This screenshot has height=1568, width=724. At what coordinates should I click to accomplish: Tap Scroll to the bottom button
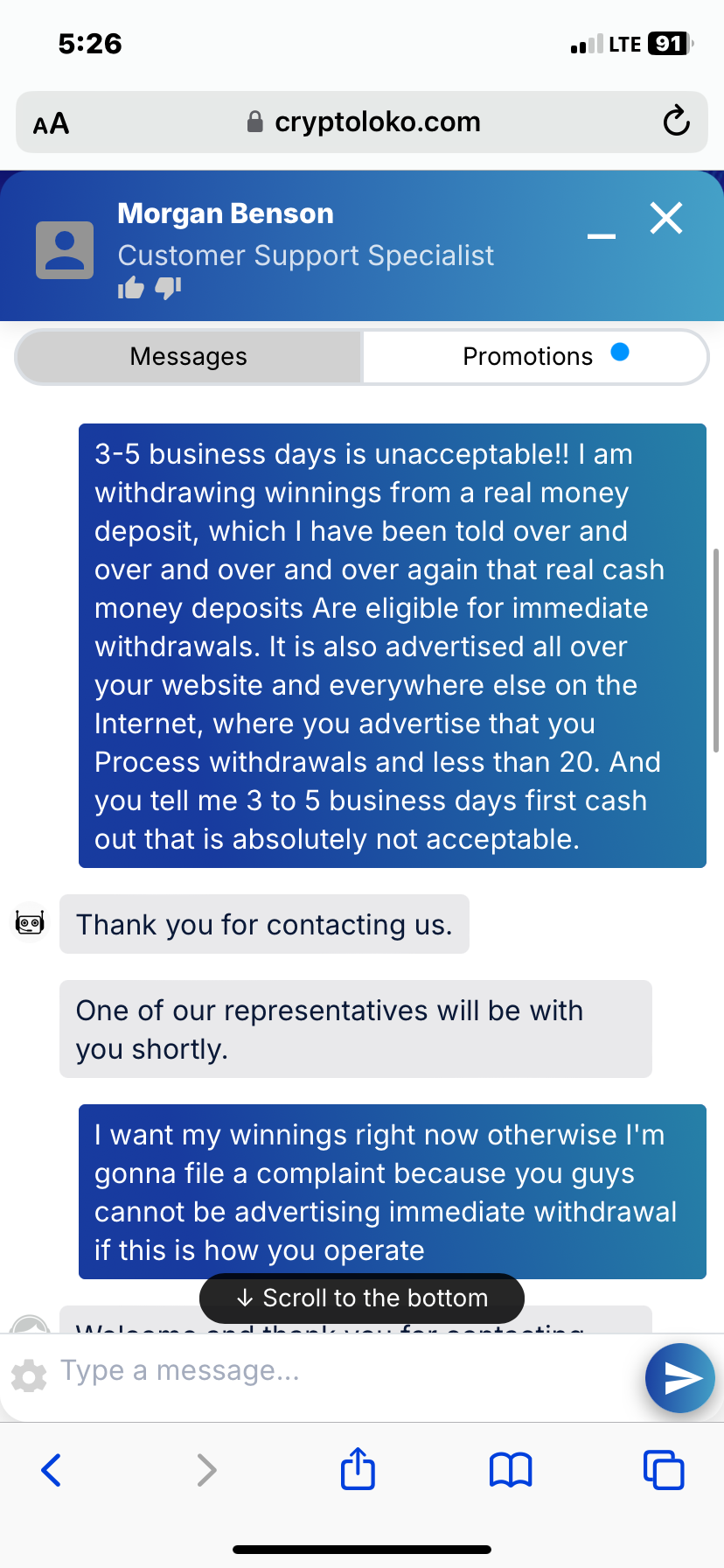click(x=362, y=1298)
